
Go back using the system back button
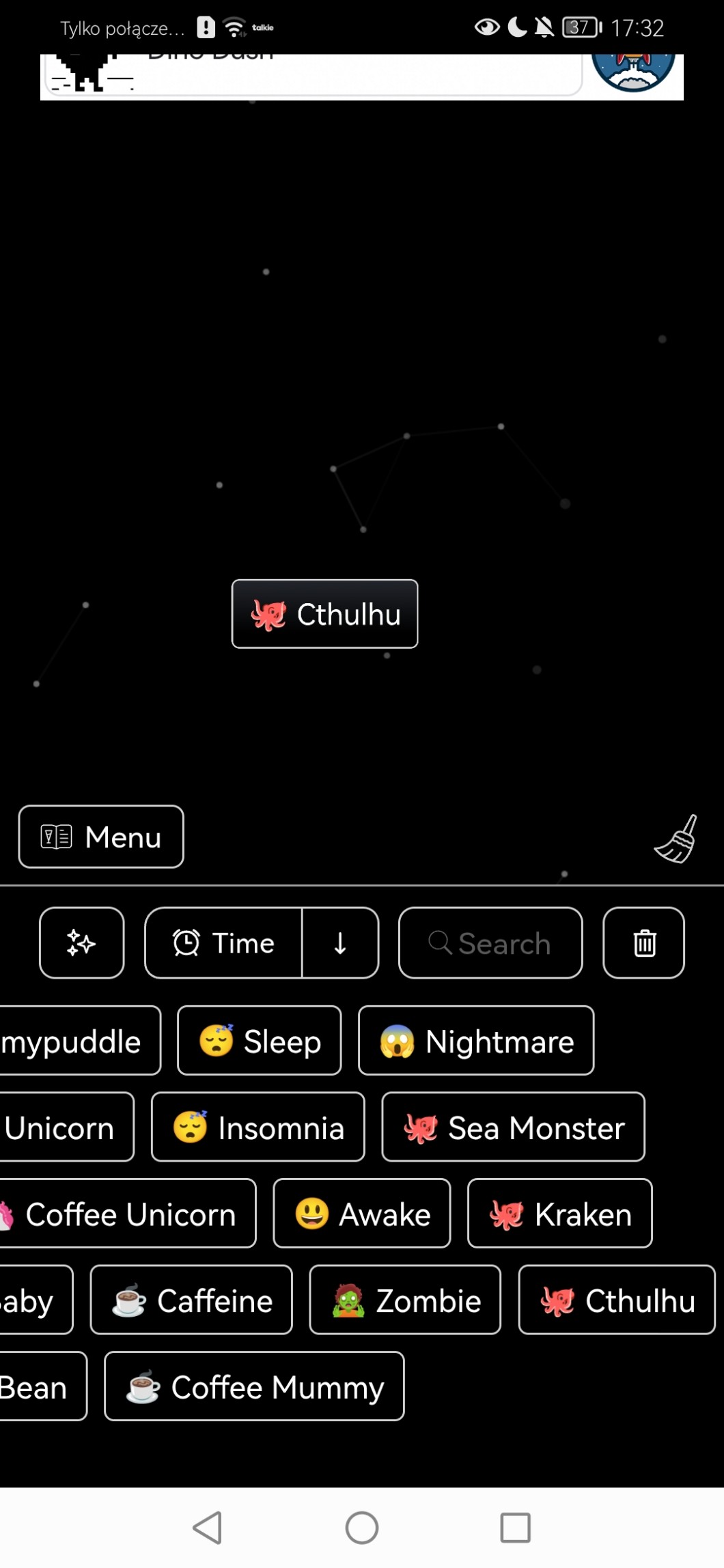point(208,1528)
